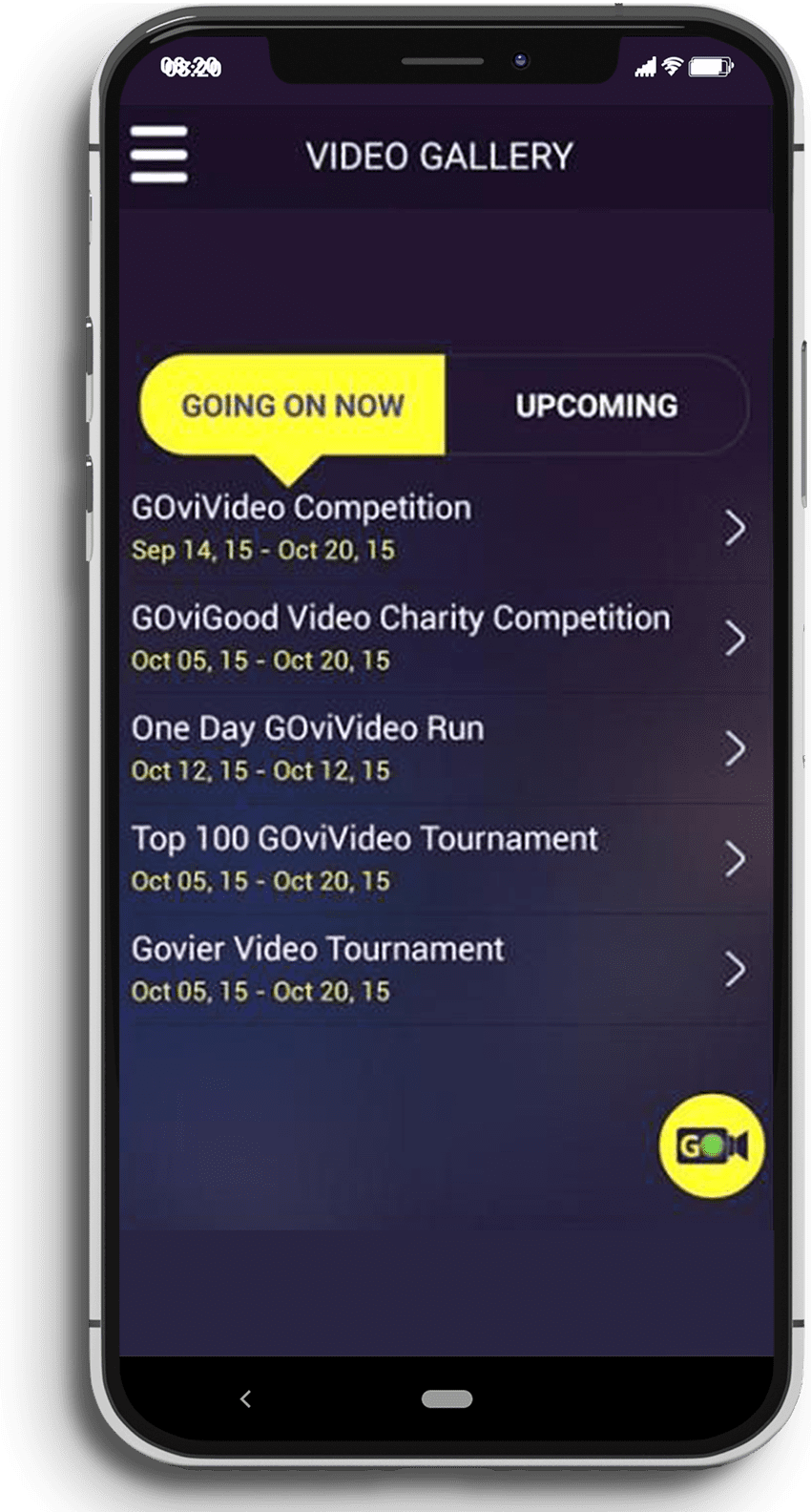Viewport: 811px width, 1512px height.
Task: Go back with system back arrow
Action: pos(245,1398)
